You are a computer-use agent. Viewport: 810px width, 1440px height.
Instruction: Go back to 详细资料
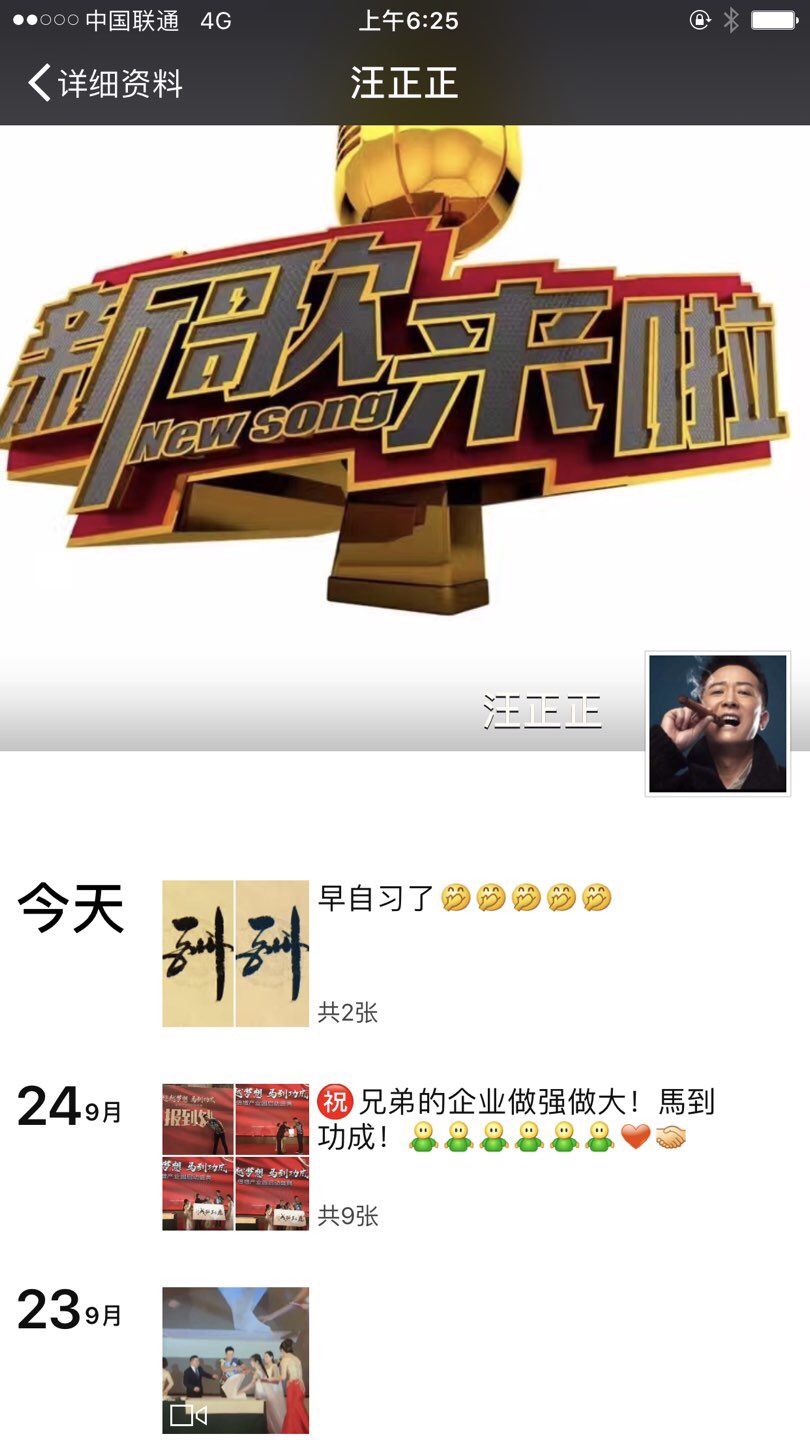[x=105, y=83]
